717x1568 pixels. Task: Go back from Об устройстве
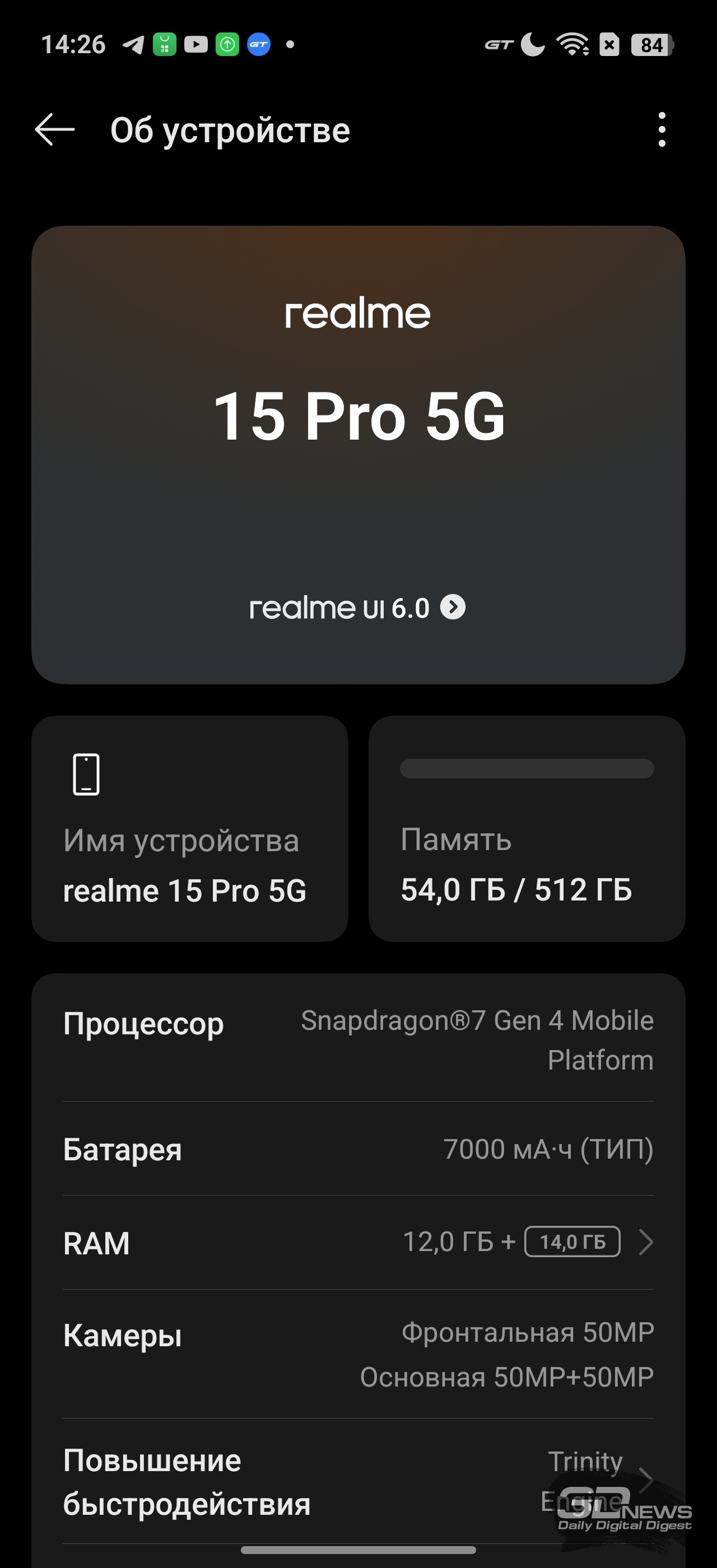tap(55, 130)
